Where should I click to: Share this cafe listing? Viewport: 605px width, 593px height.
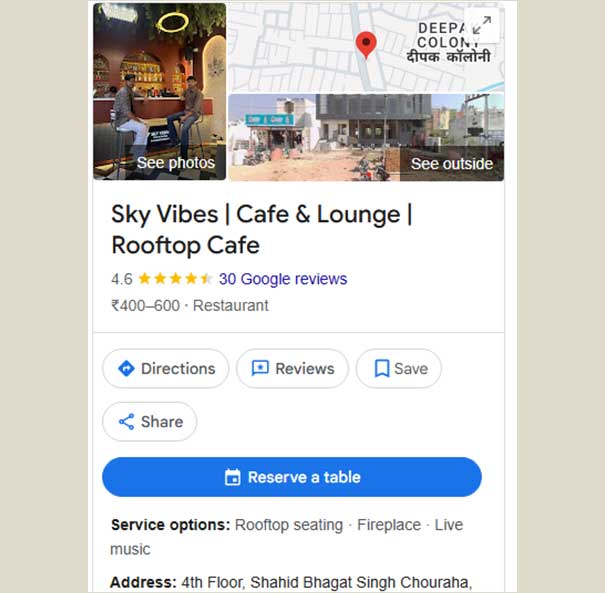pos(150,421)
